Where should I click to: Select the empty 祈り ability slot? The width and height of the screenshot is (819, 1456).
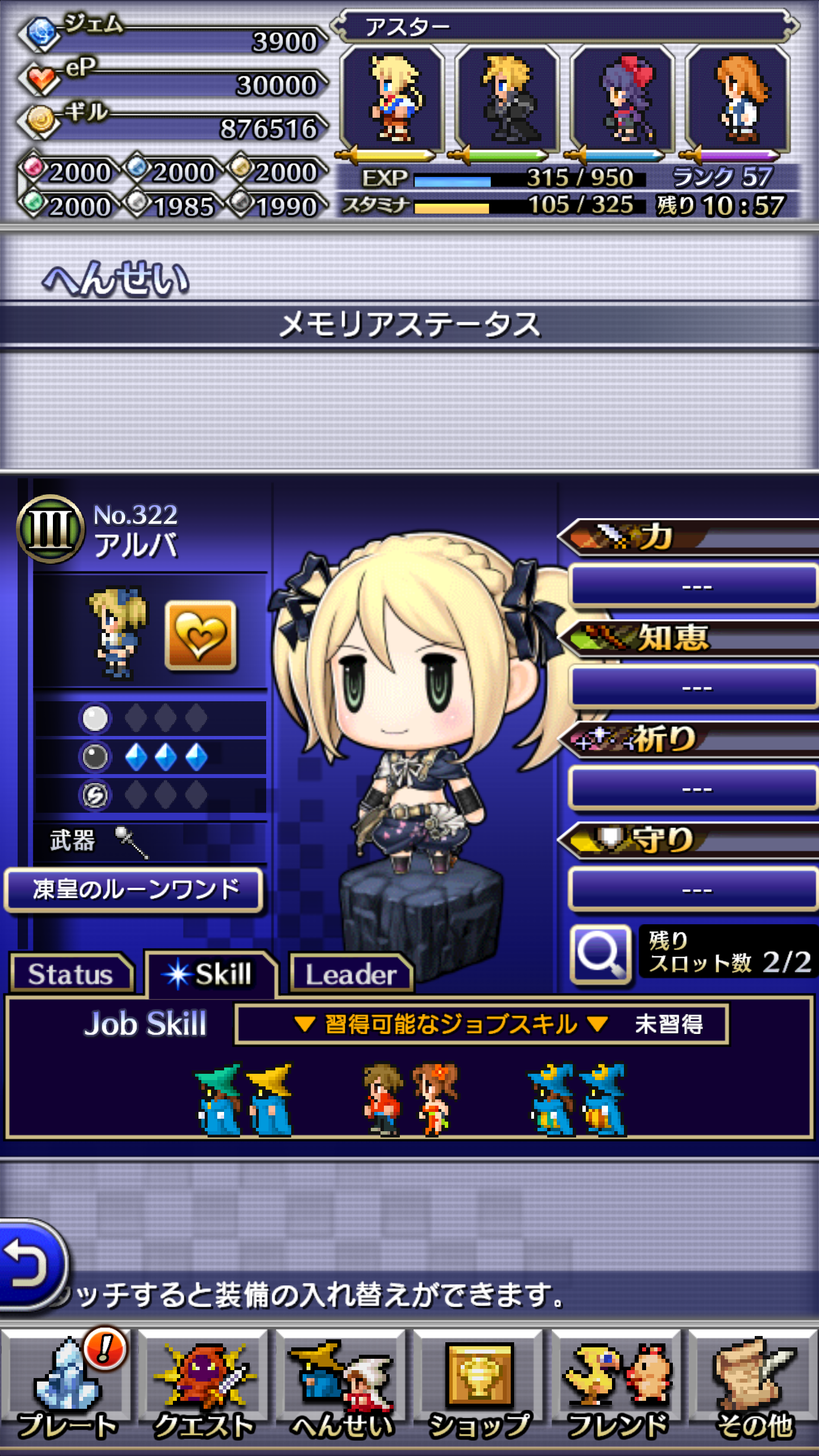(694, 789)
